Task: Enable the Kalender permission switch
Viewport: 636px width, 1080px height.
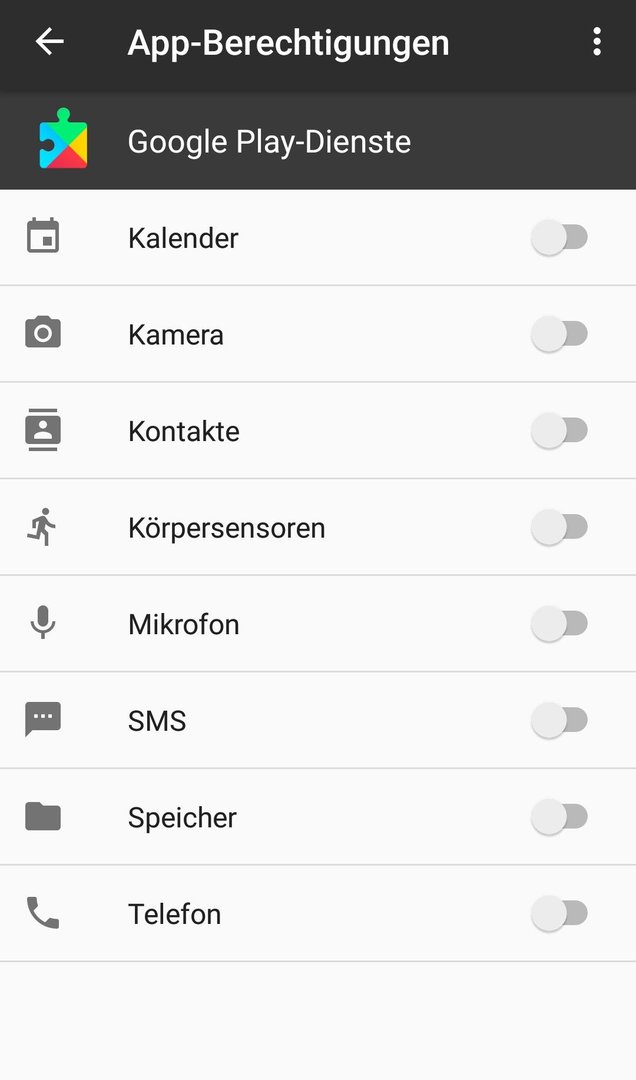Action: tap(560, 238)
